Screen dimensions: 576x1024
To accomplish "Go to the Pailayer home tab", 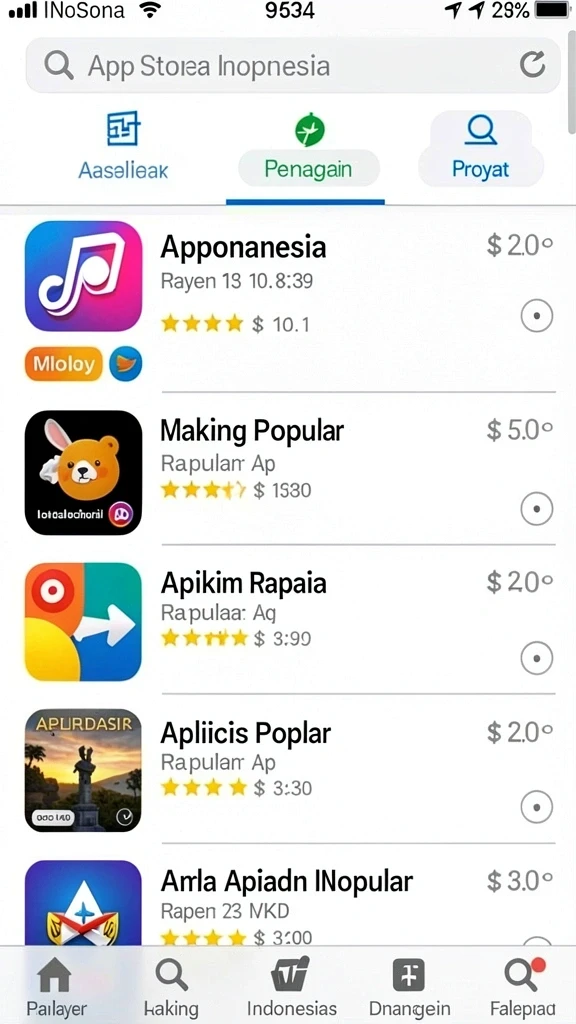I will 56,986.
